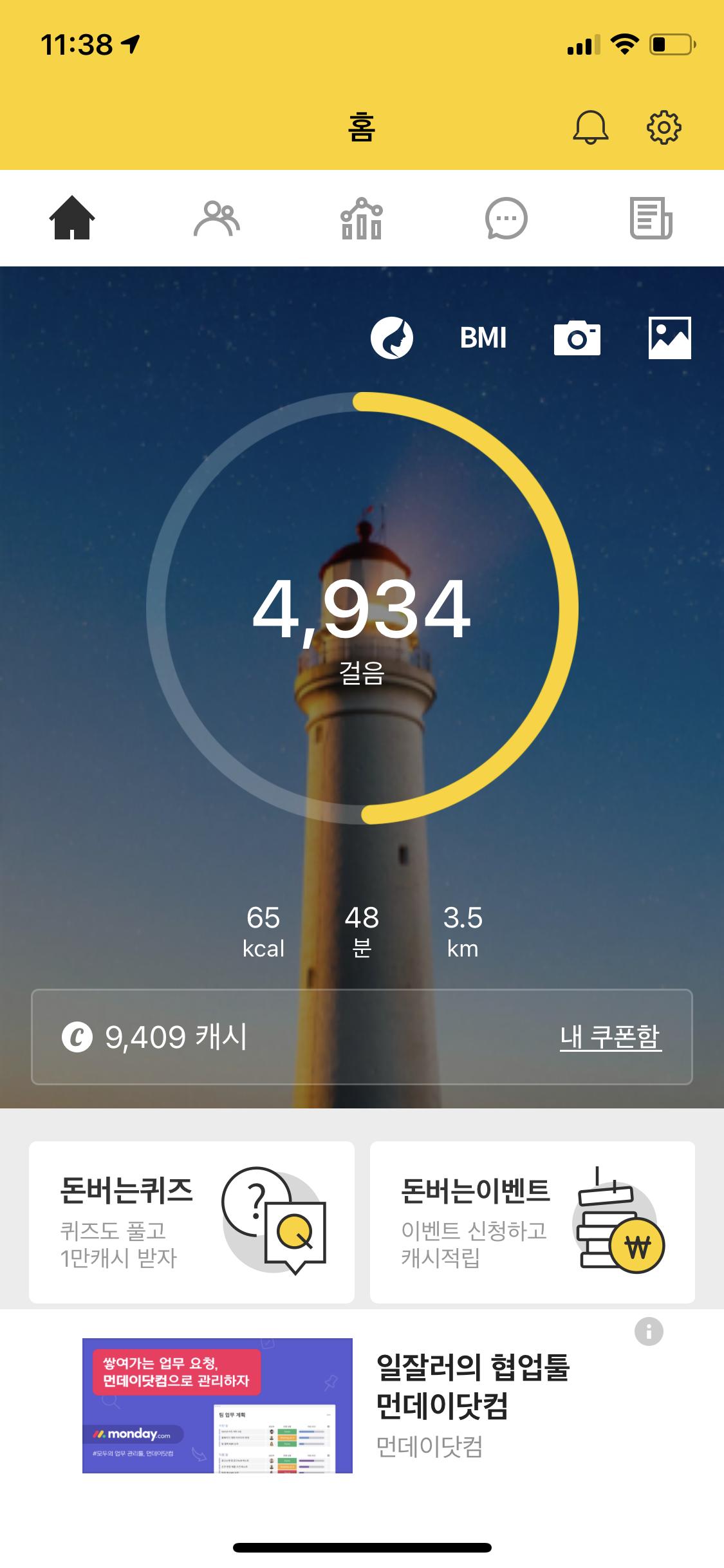Image resolution: width=724 pixels, height=1568 pixels.
Task: Open settings gear
Action: point(664,127)
